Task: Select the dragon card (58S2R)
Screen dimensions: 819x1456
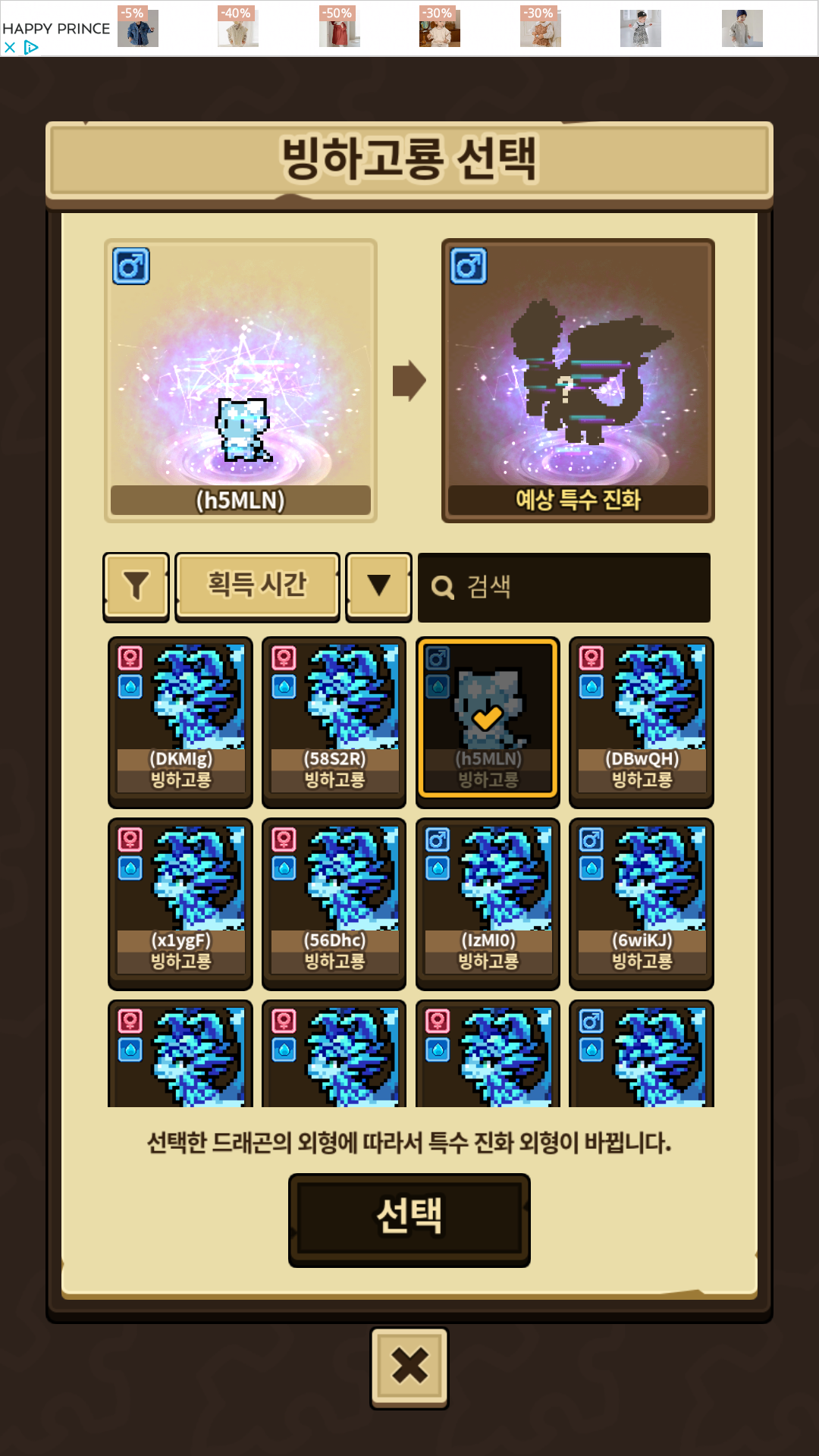Action: point(334,720)
